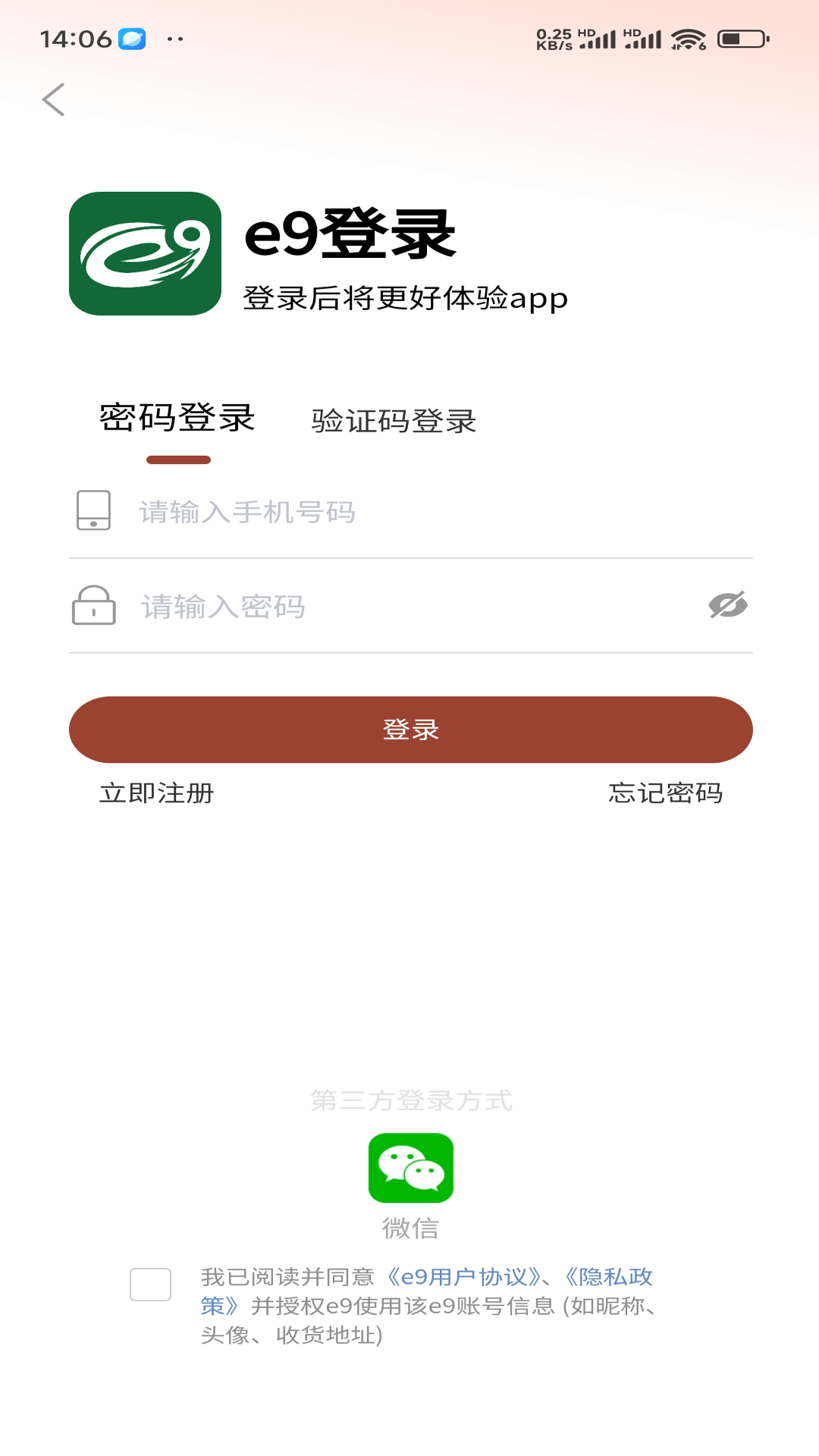
Task: Open 立即注册 to register
Action: (155, 793)
